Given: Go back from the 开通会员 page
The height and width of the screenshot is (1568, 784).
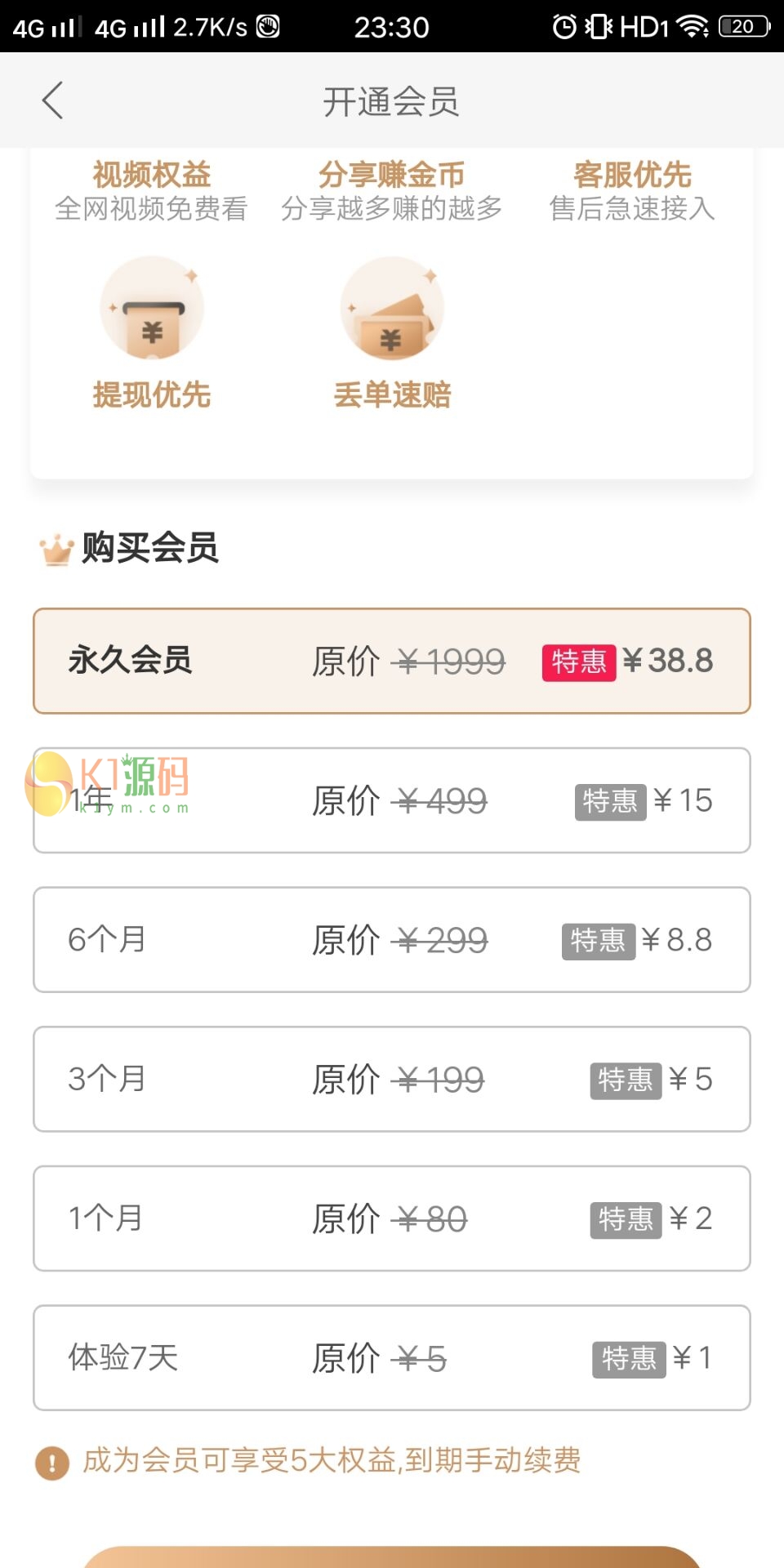Looking at the screenshot, I should 52,100.
